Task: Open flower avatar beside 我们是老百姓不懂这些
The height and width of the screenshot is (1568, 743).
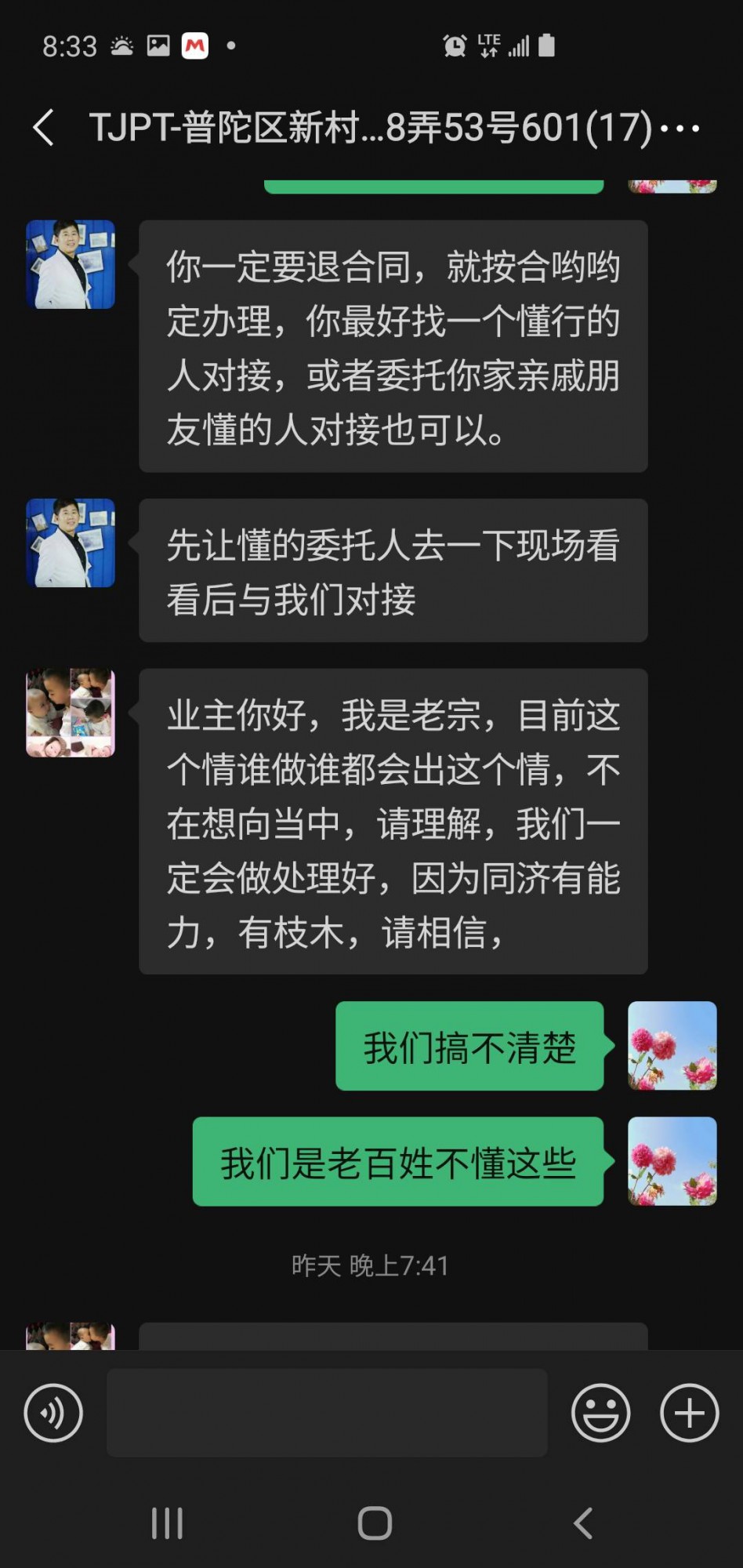Action: (672, 1161)
